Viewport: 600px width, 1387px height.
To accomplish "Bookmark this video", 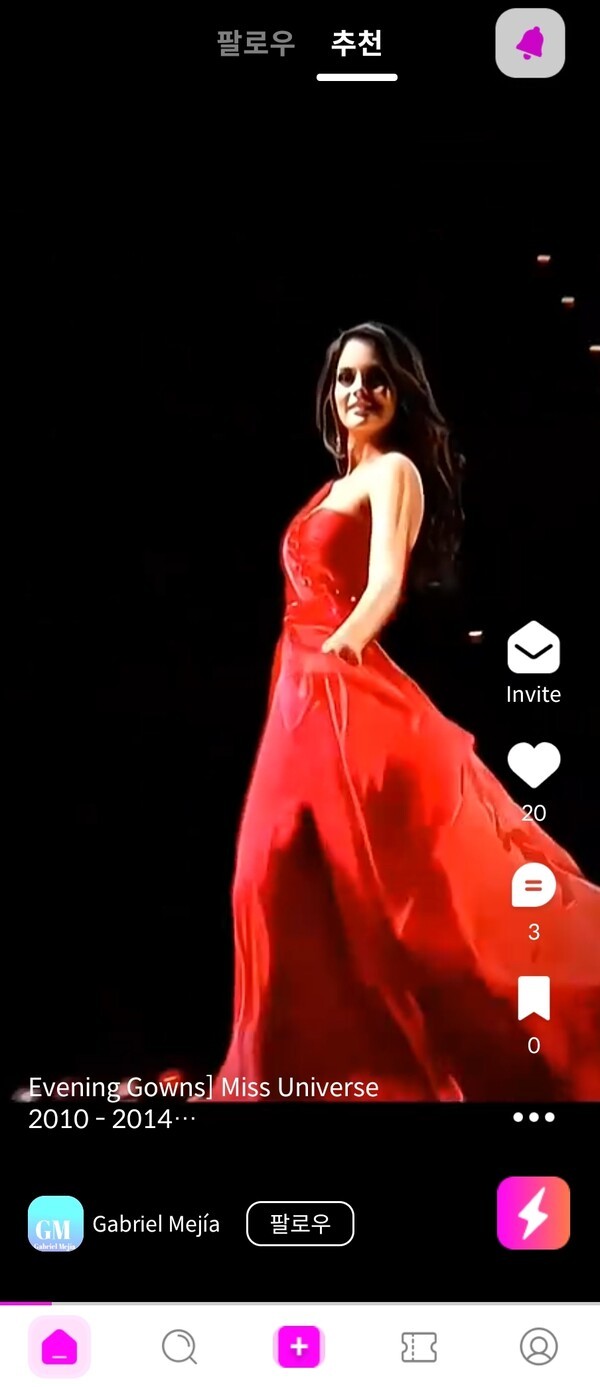I will (533, 999).
